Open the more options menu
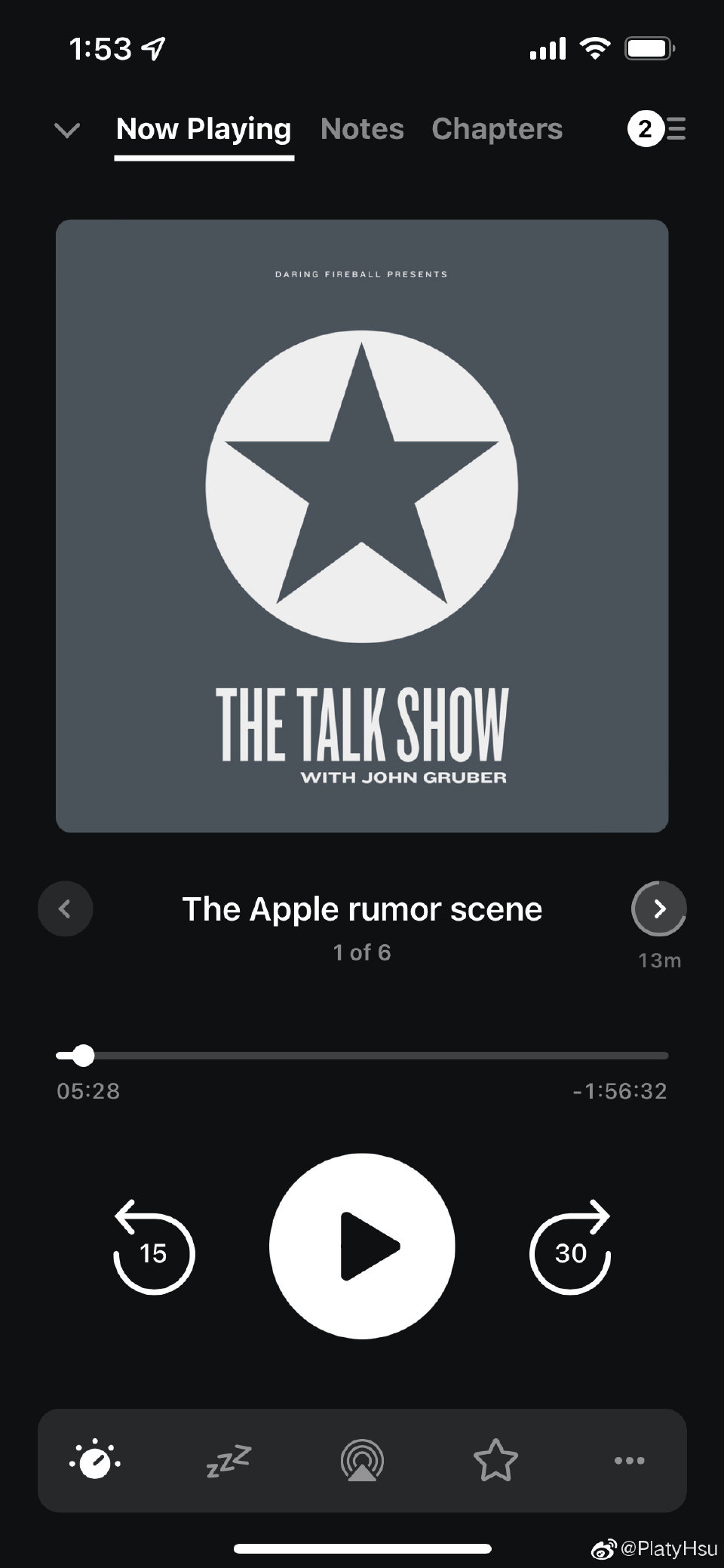The height and width of the screenshot is (1568, 724). 629,1460
